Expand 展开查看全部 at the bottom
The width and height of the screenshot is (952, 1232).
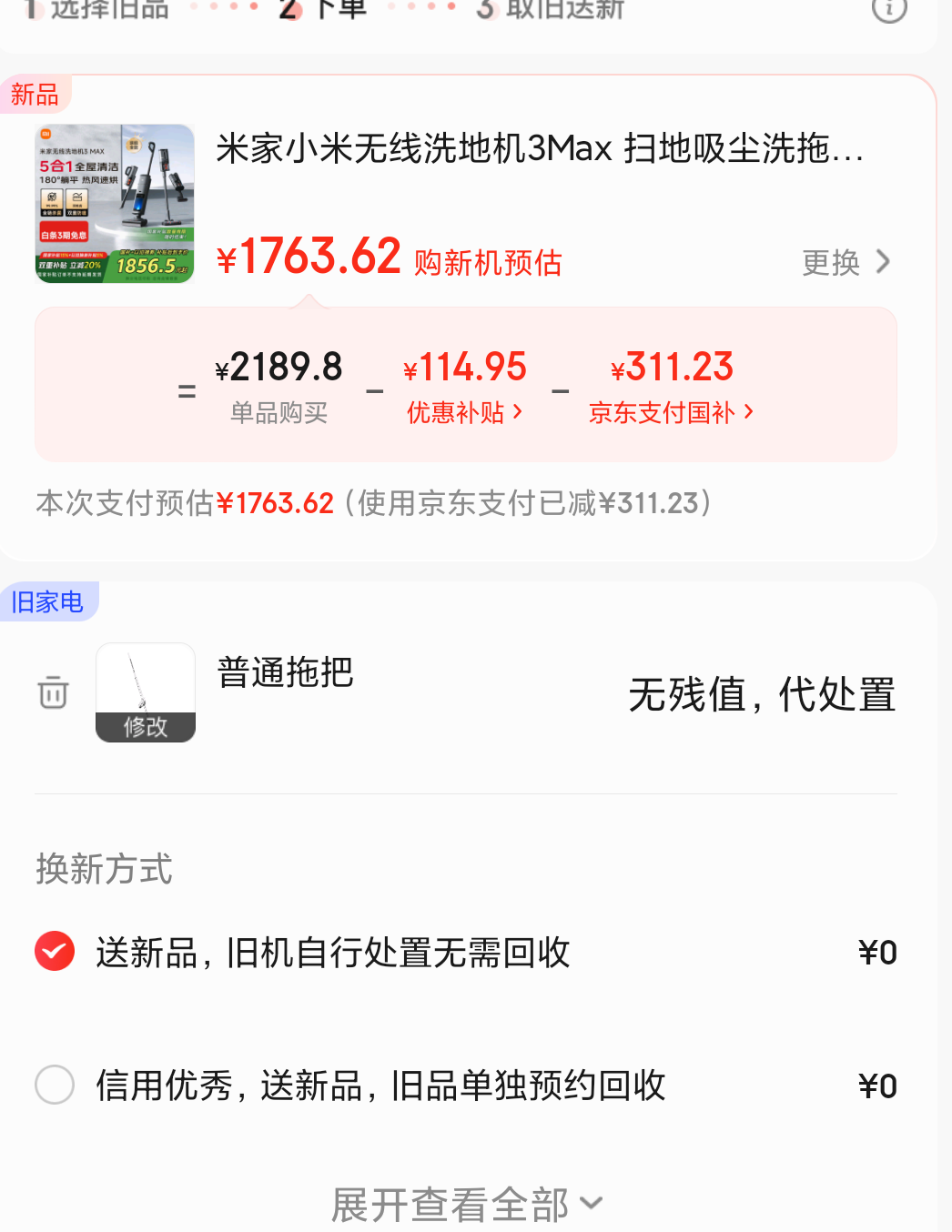tap(466, 1202)
